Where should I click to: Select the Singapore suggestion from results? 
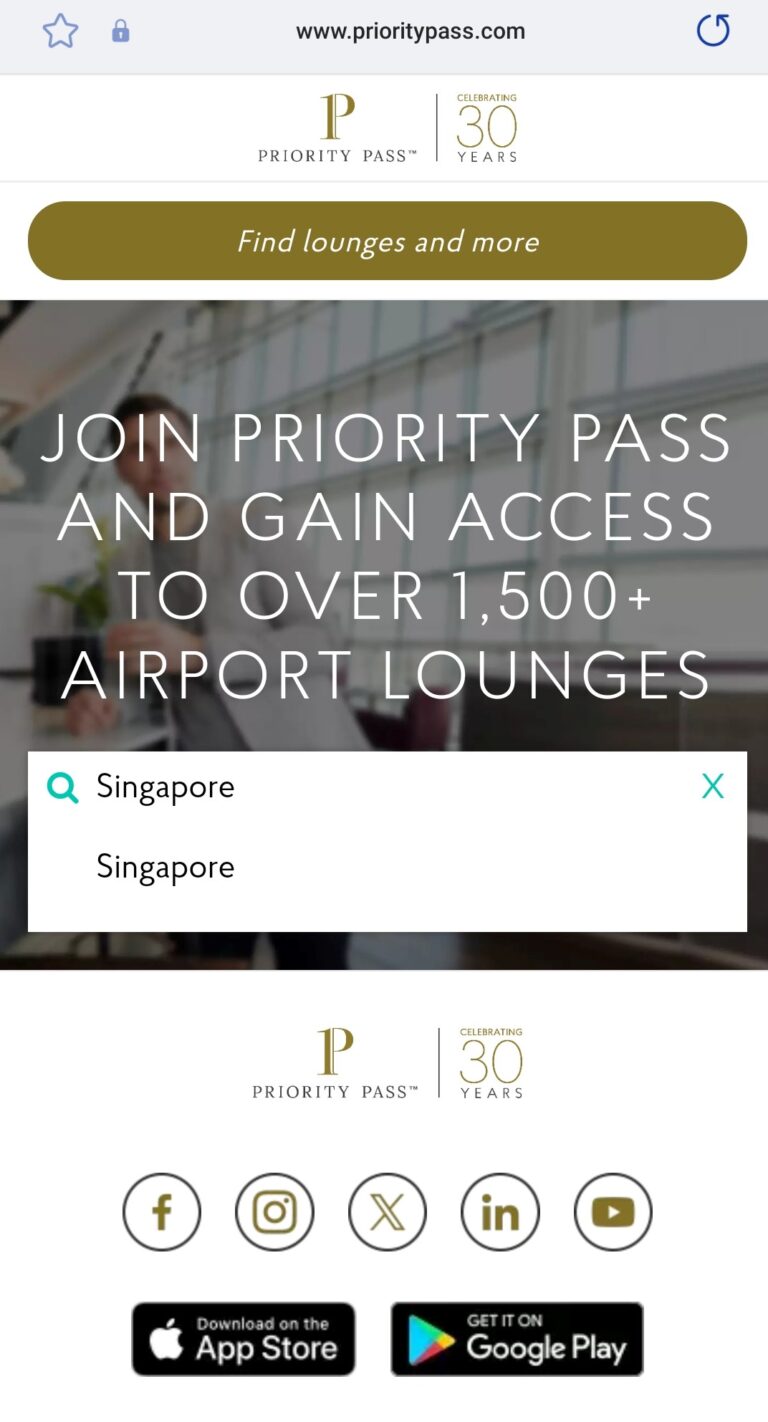tap(165, 867)
